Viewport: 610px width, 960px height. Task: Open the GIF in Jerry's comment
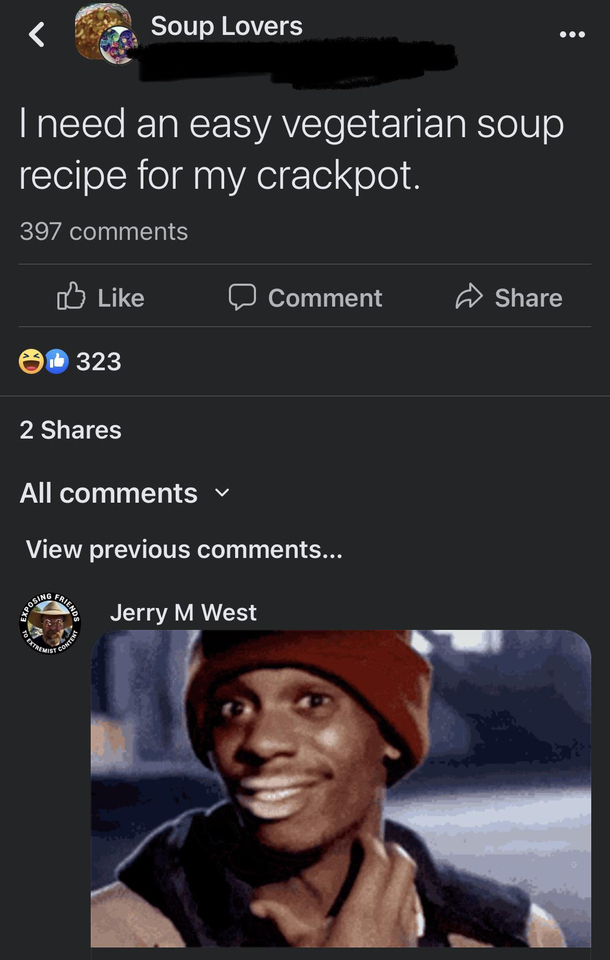(x=340, y=788)
